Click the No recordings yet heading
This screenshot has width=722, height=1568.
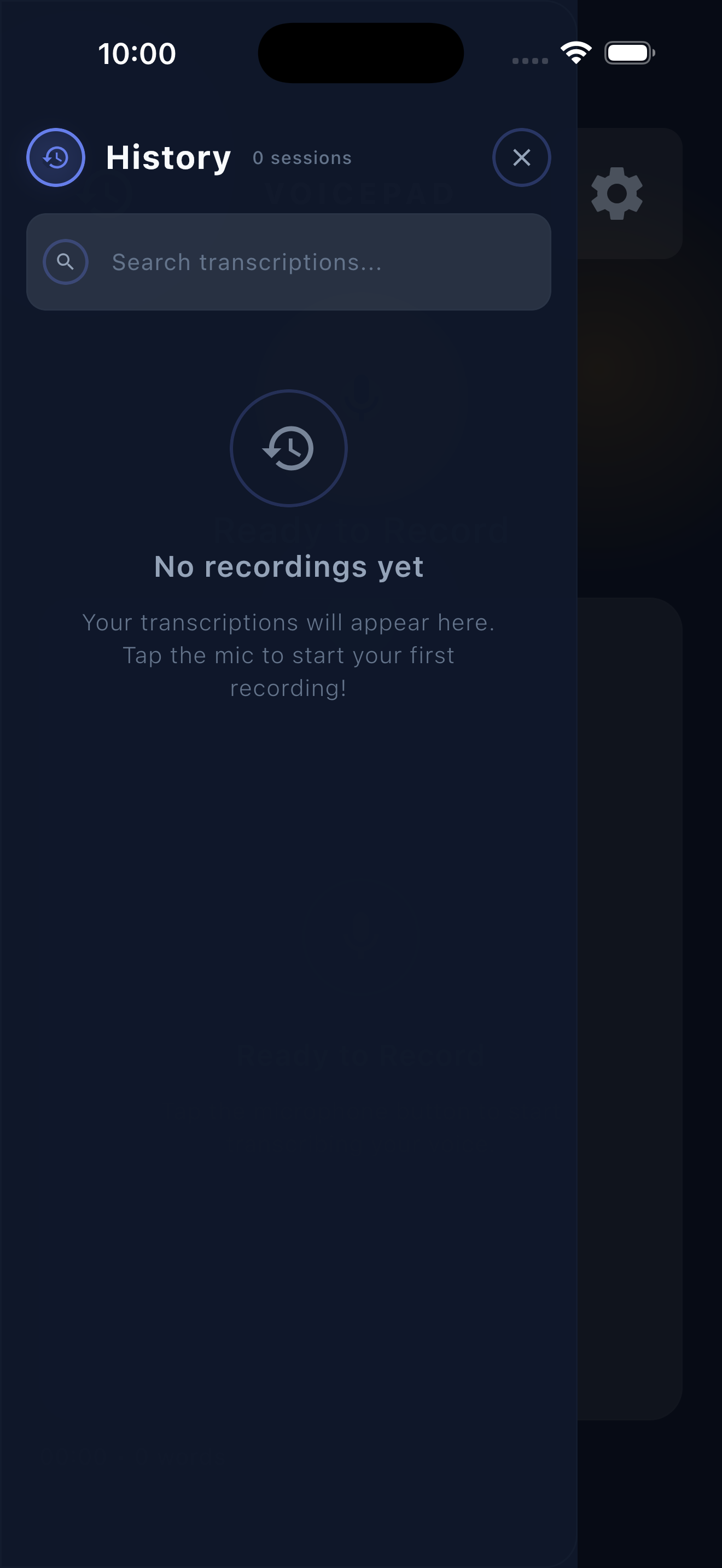tap(289, 566)
